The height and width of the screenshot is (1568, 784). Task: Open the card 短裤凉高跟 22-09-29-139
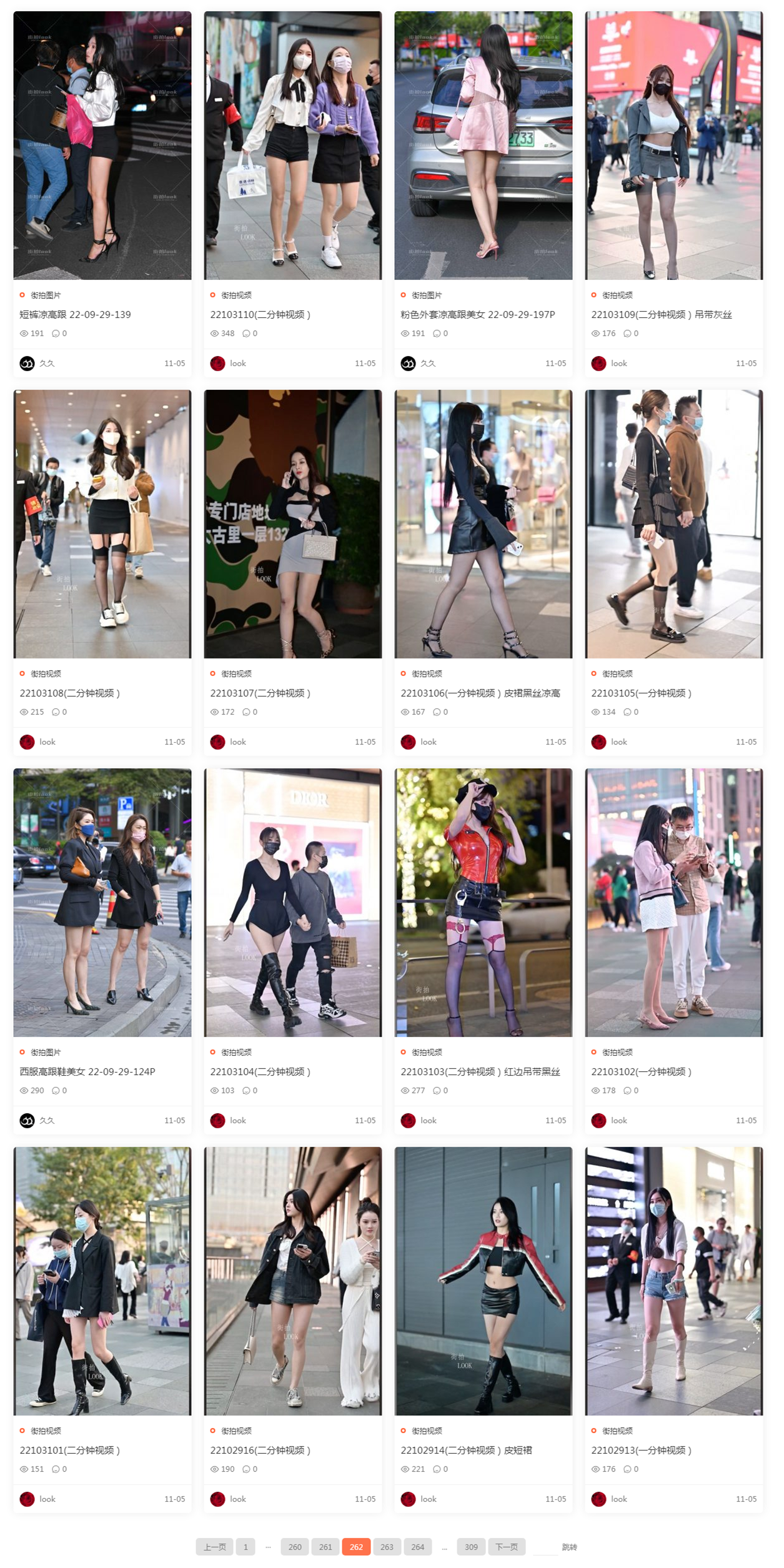click(x=76, y=315)
